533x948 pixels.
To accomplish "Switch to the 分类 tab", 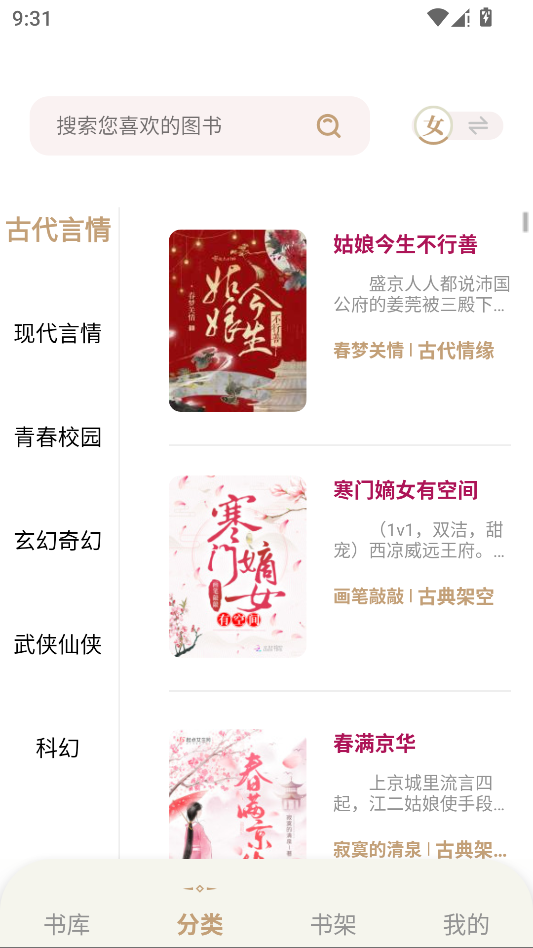I will pos(200,924).
